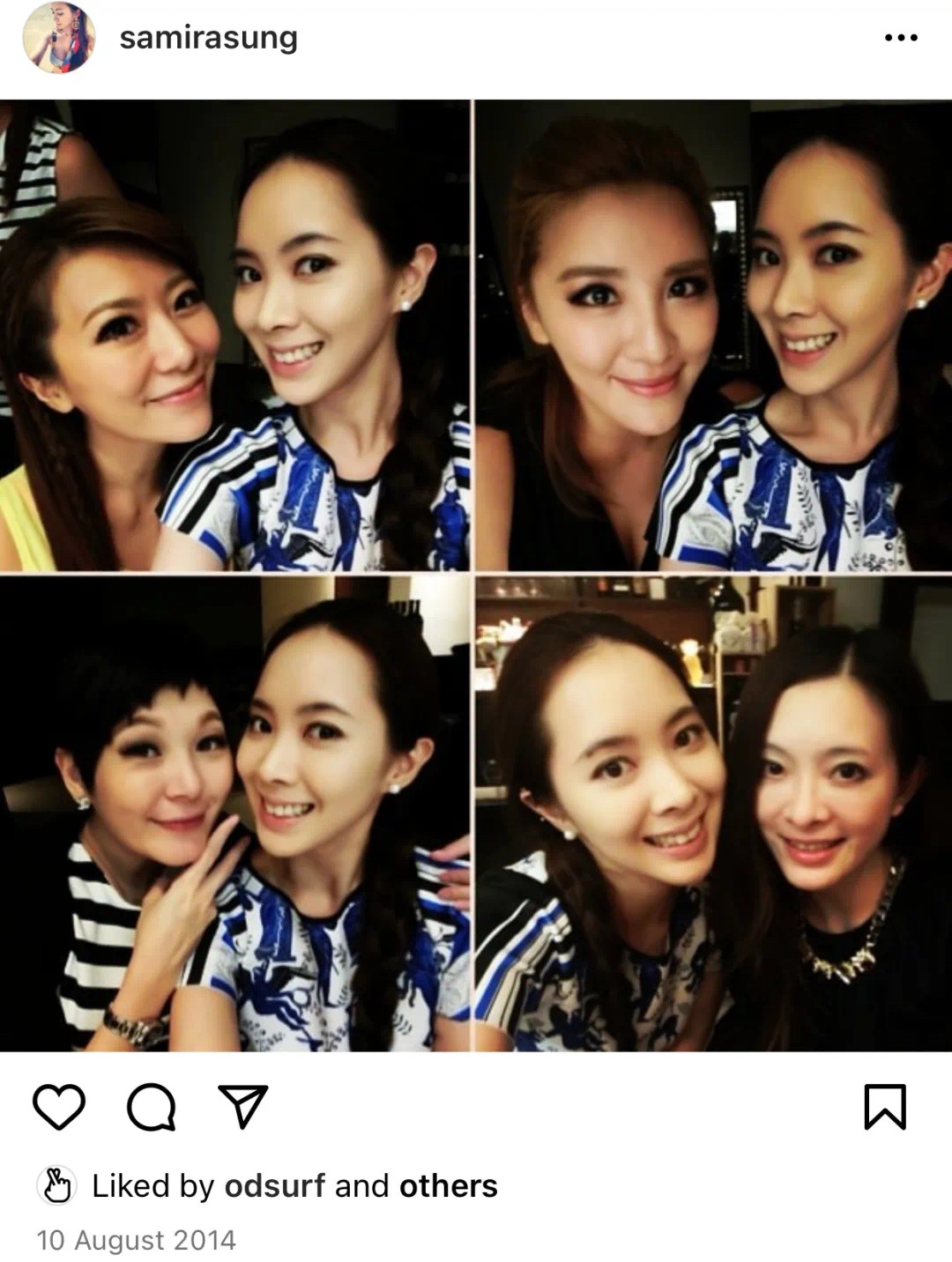Image resolution: width=952 pixels, height=1262 pixels.
Task: Like this post with the heart
Action: click(x=59, y=1107)
